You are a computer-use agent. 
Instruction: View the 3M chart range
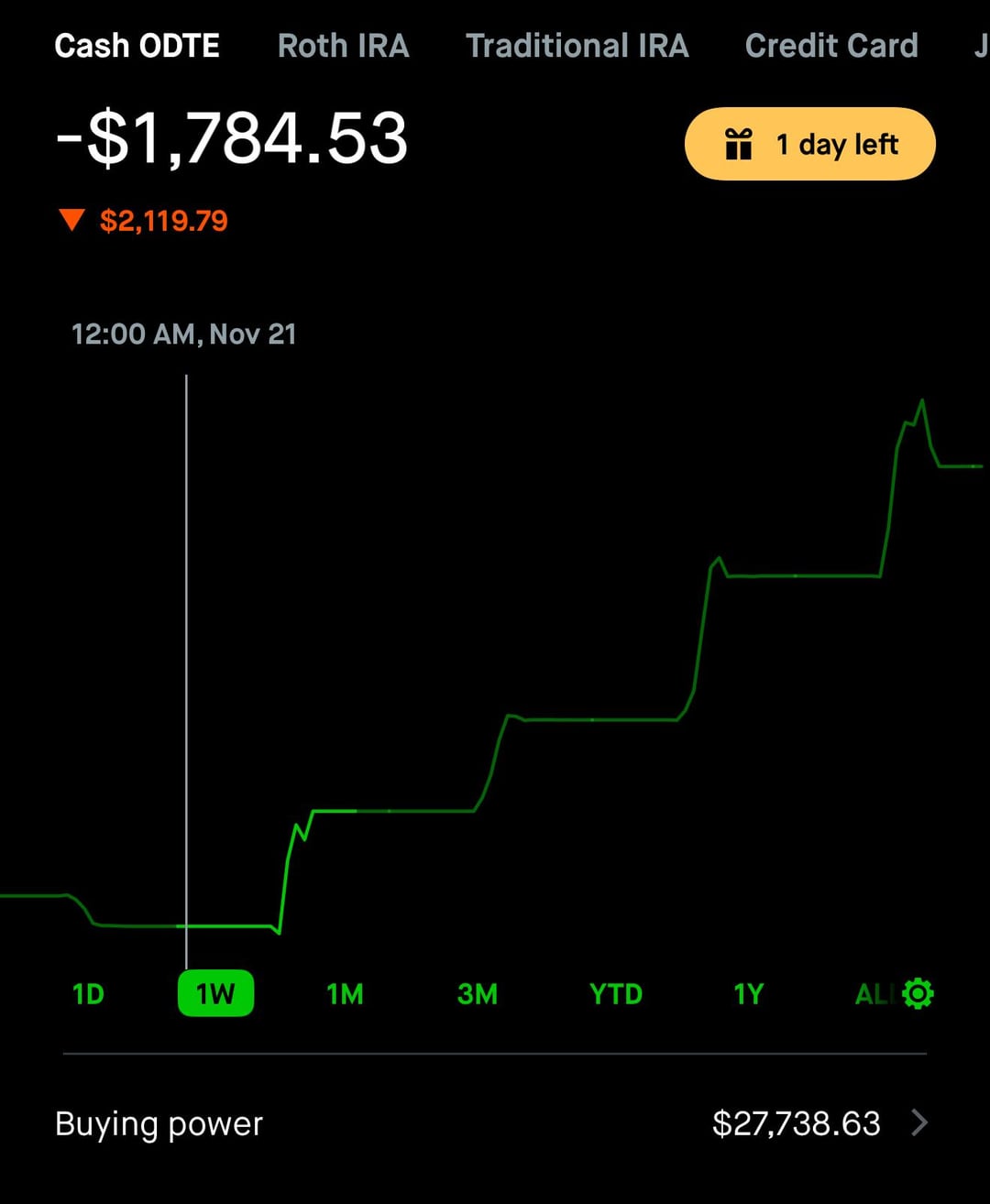pos(477,994)
